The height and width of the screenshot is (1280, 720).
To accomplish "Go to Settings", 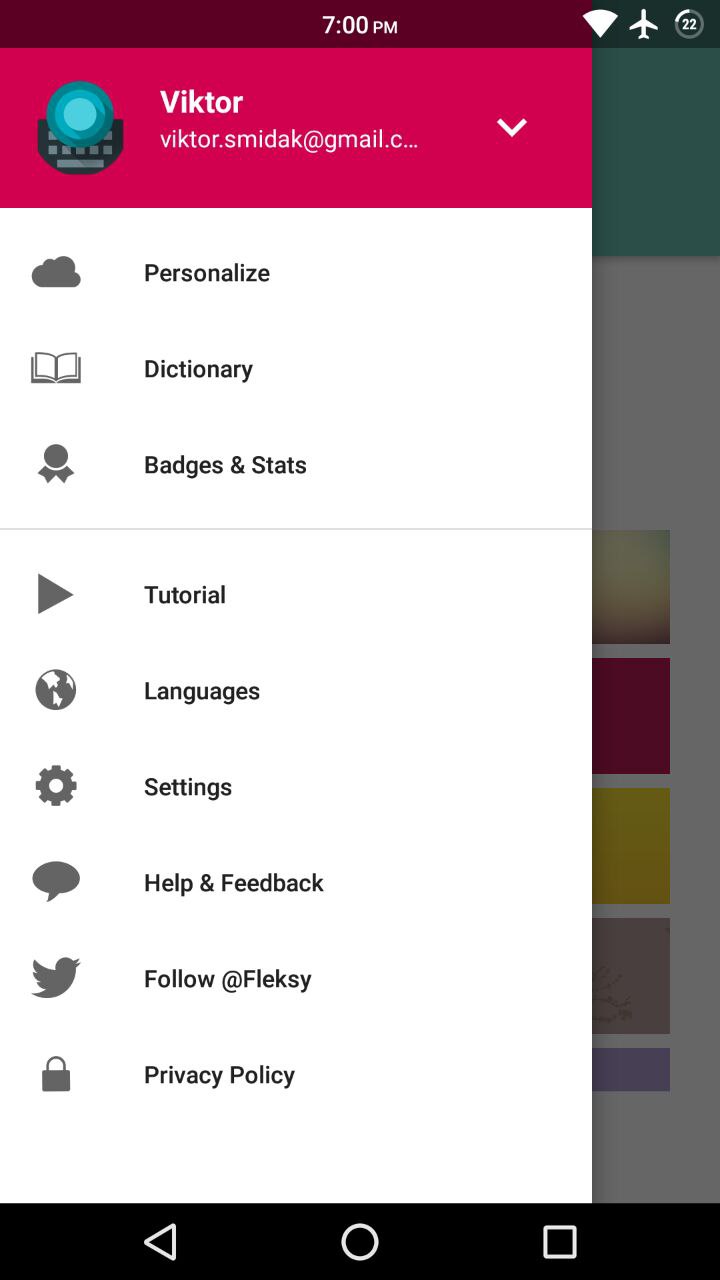I will coord(296,787).
